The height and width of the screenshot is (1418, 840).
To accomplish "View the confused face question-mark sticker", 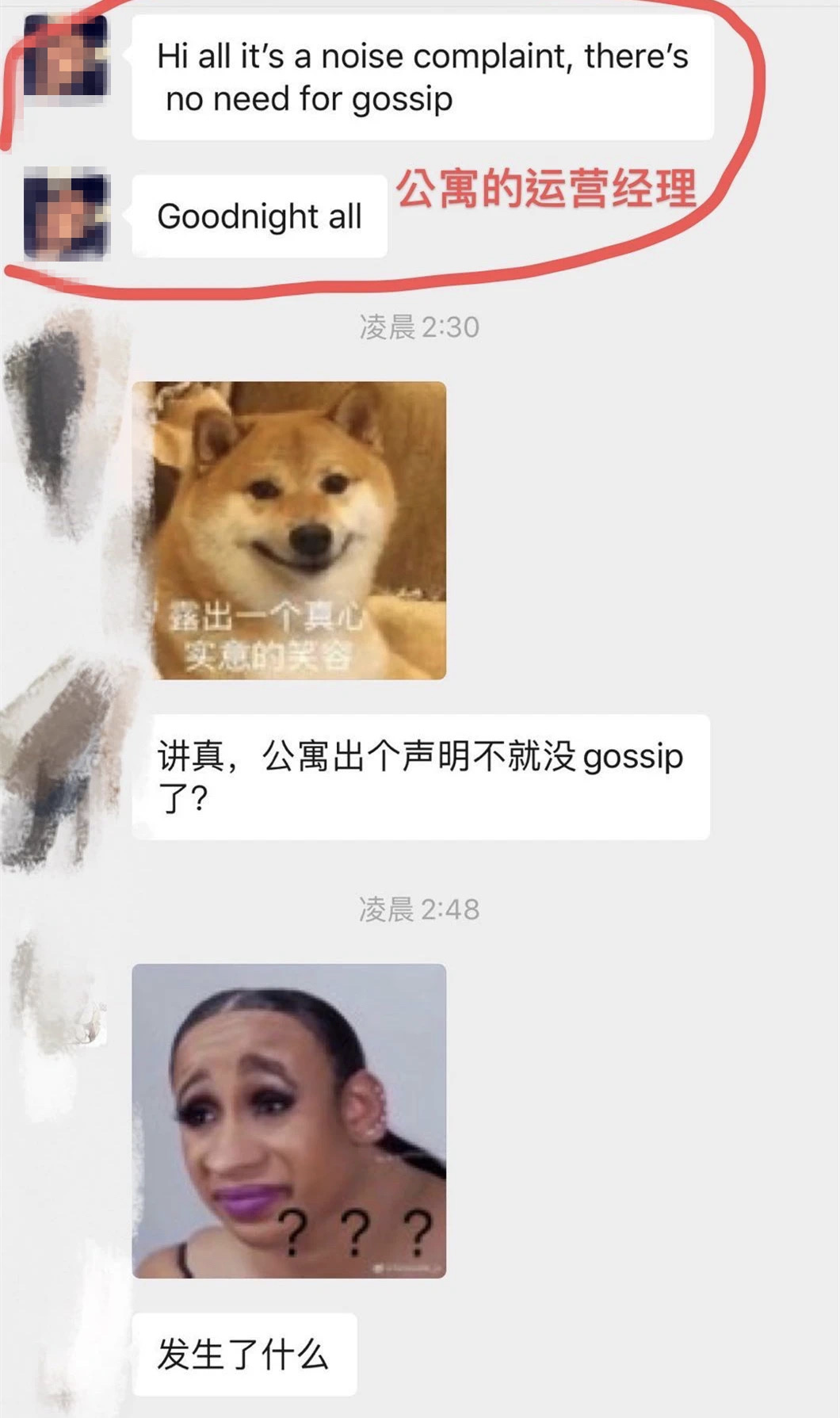I will point(288,1120).
